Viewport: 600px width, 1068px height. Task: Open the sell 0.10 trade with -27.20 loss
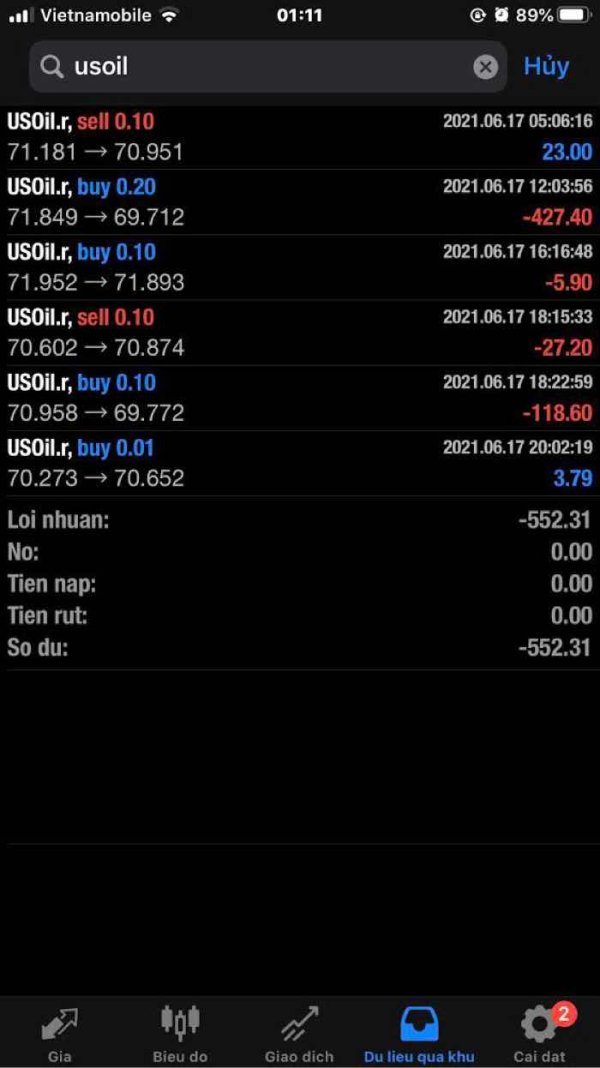pos(300,333)
